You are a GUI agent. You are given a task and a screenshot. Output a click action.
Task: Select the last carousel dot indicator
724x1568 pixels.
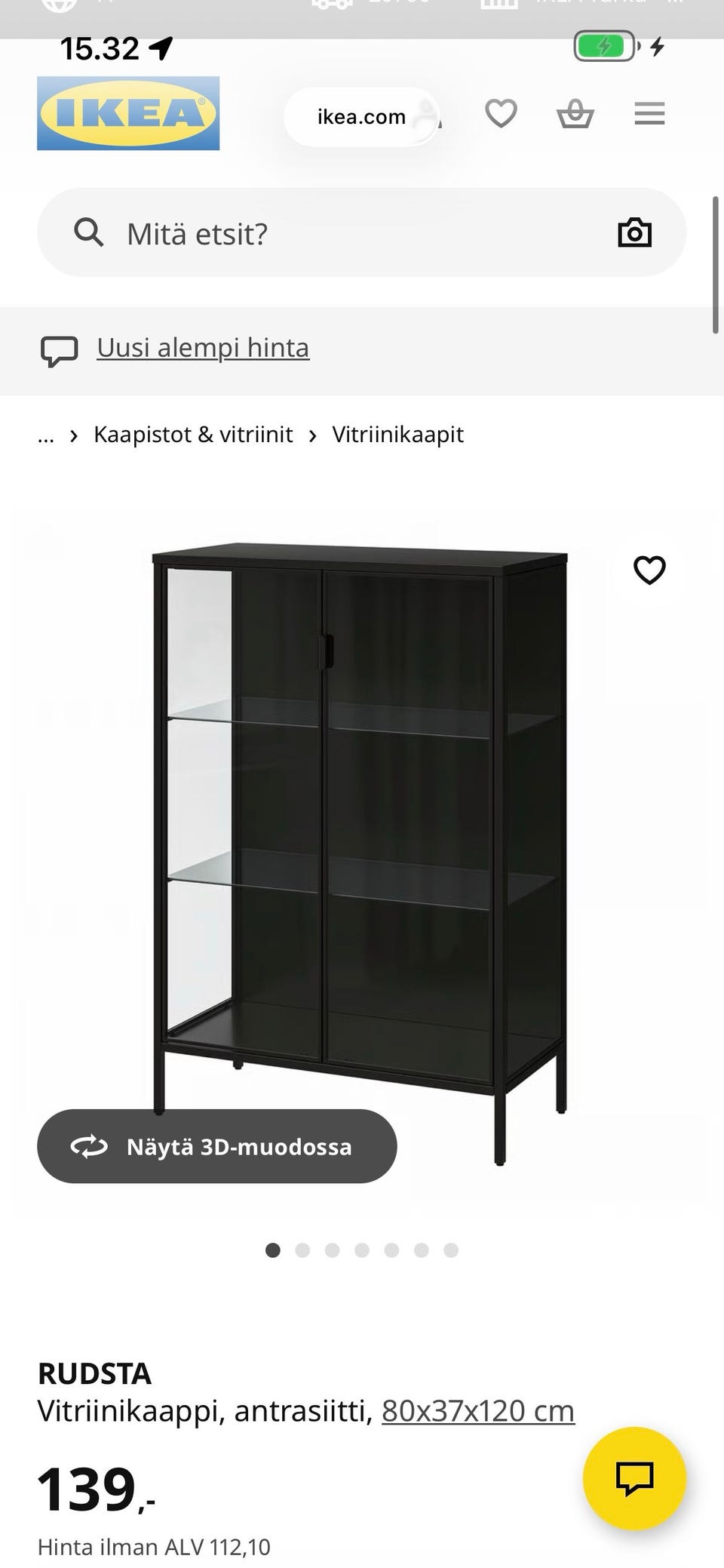click(451, 1250)
